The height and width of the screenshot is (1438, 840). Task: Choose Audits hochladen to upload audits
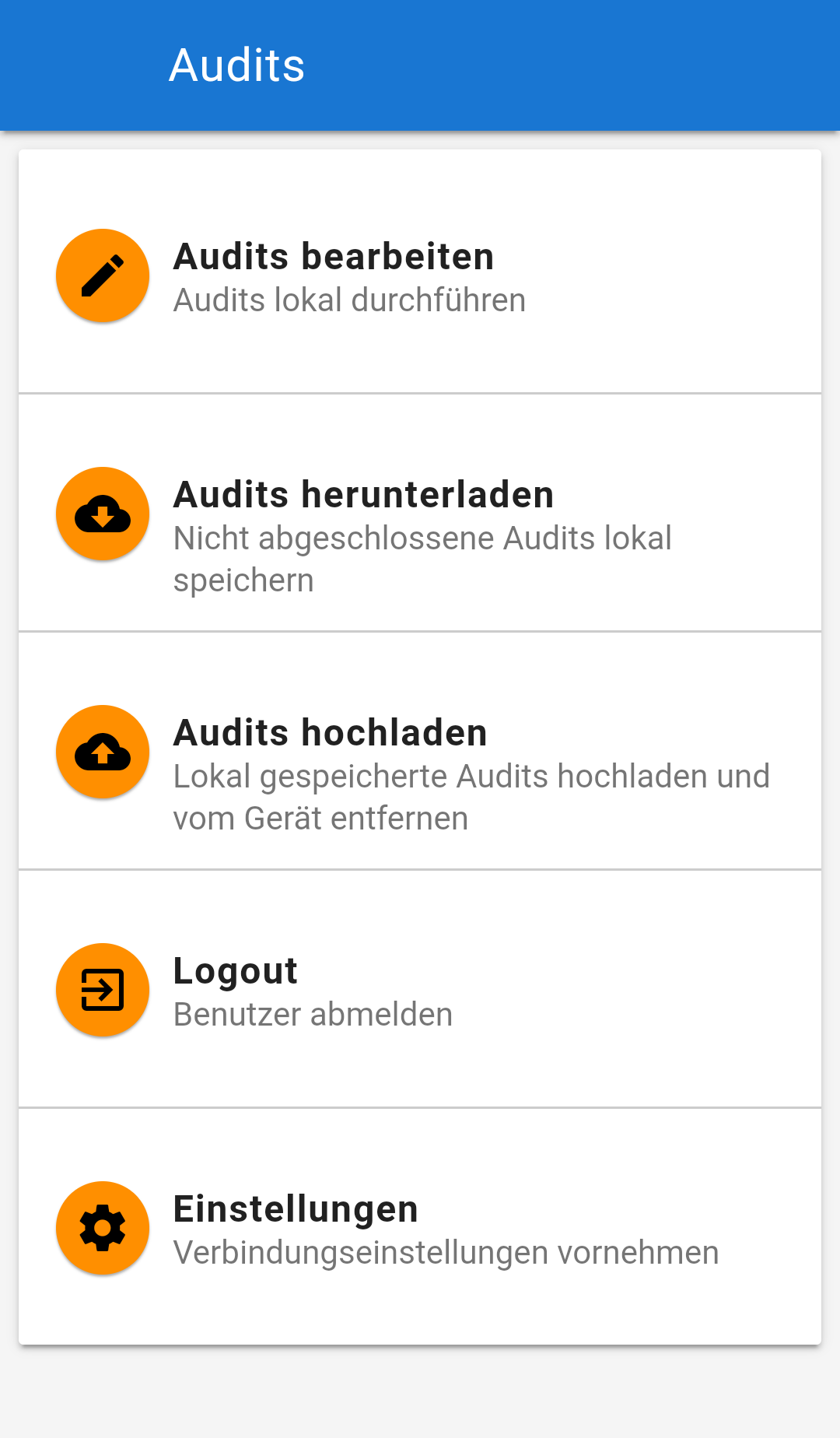tap(420, 752)
